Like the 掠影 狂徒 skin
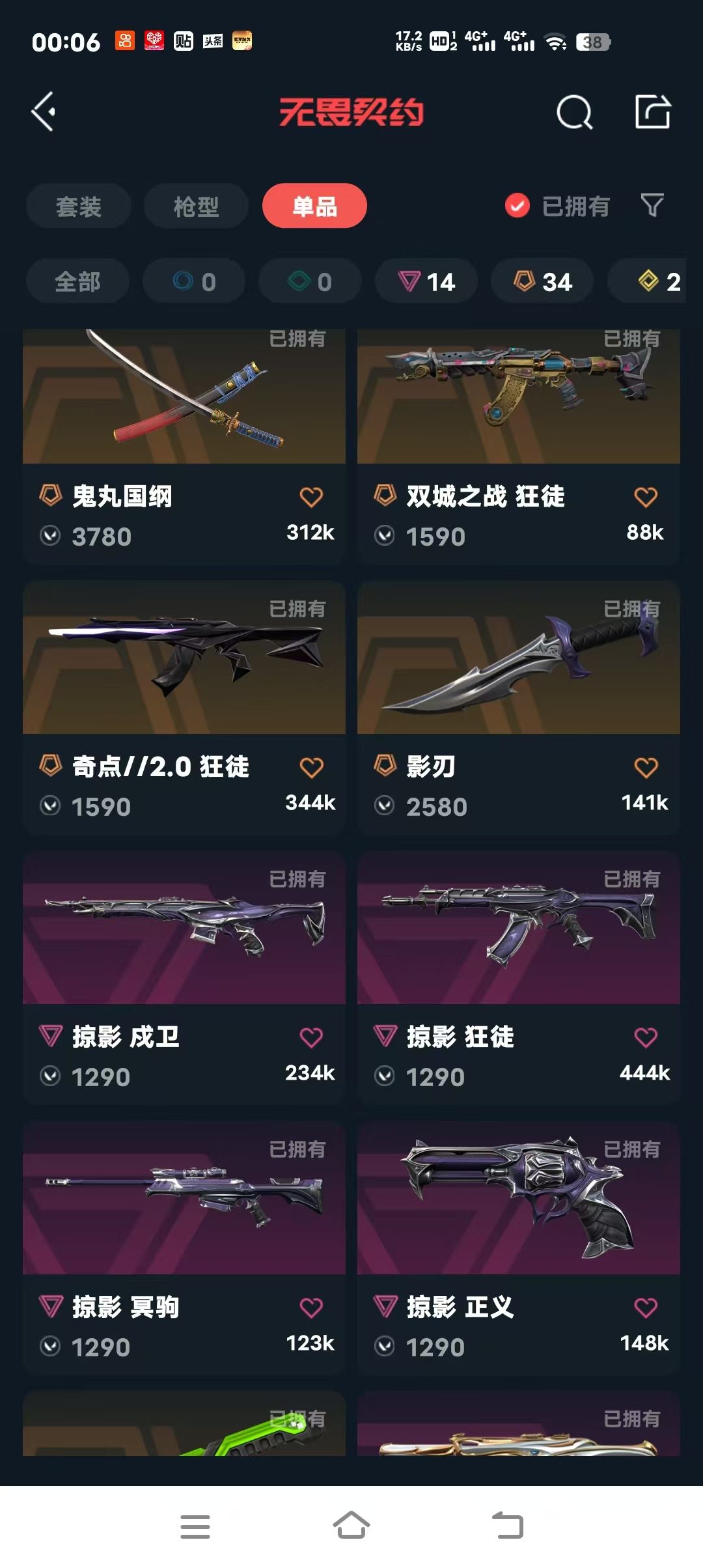 tap(645, 1037)
